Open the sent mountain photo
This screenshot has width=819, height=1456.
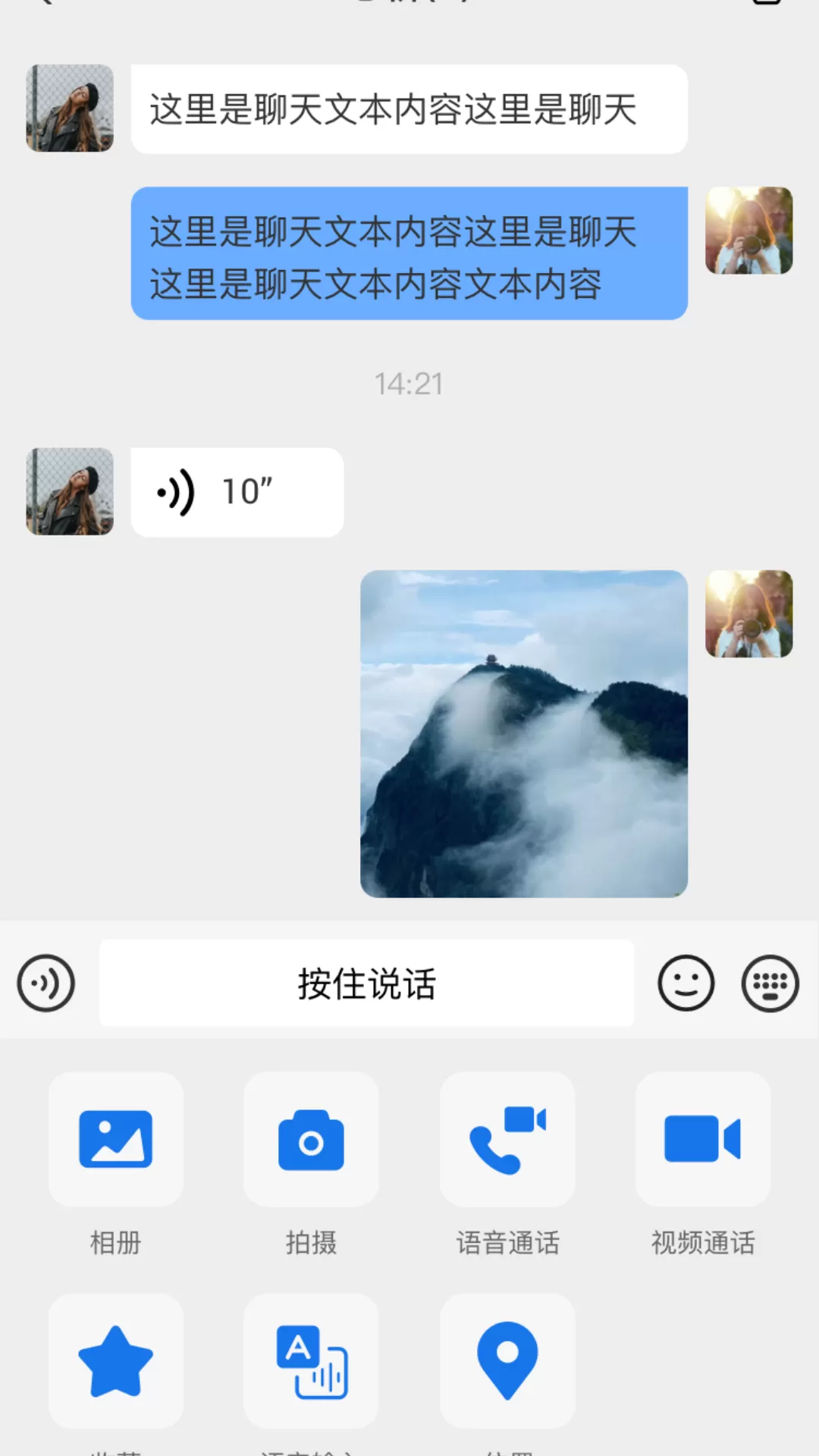[x=524, y=734]
